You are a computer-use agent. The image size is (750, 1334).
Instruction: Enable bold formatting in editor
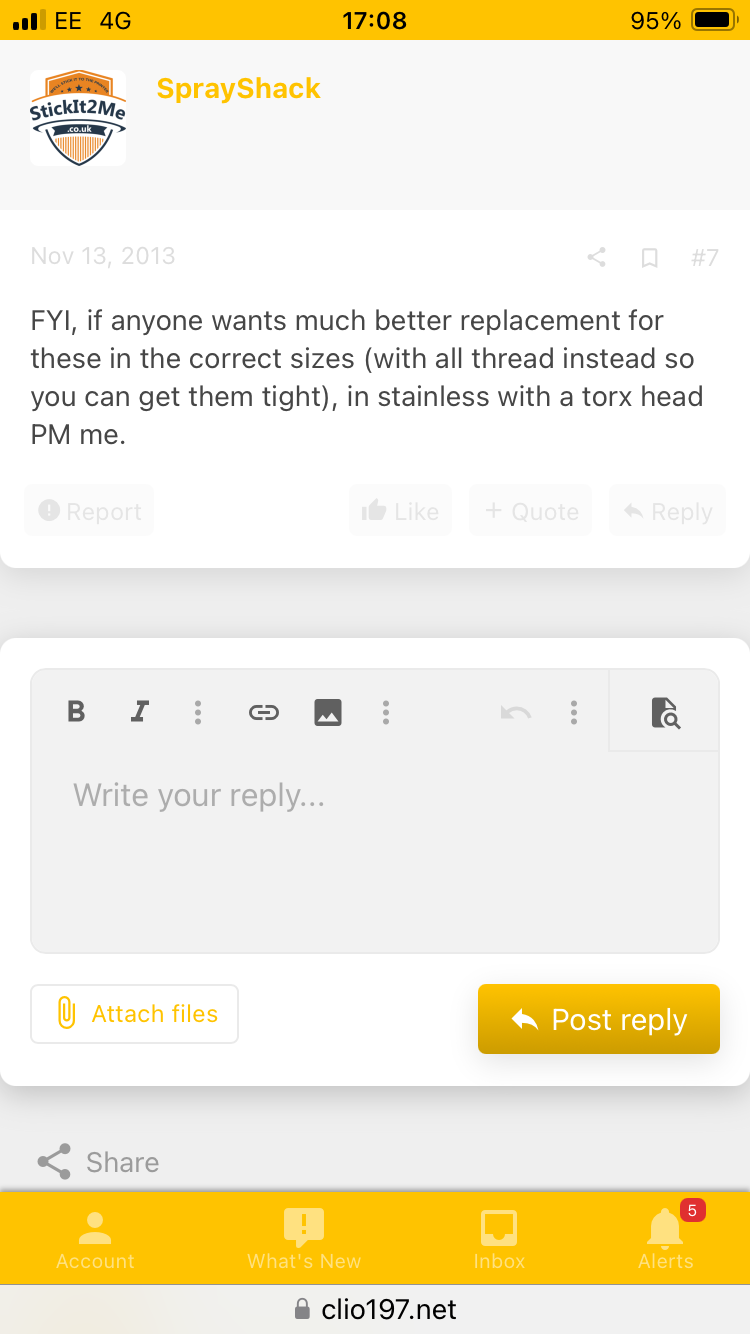pos(76,712)
